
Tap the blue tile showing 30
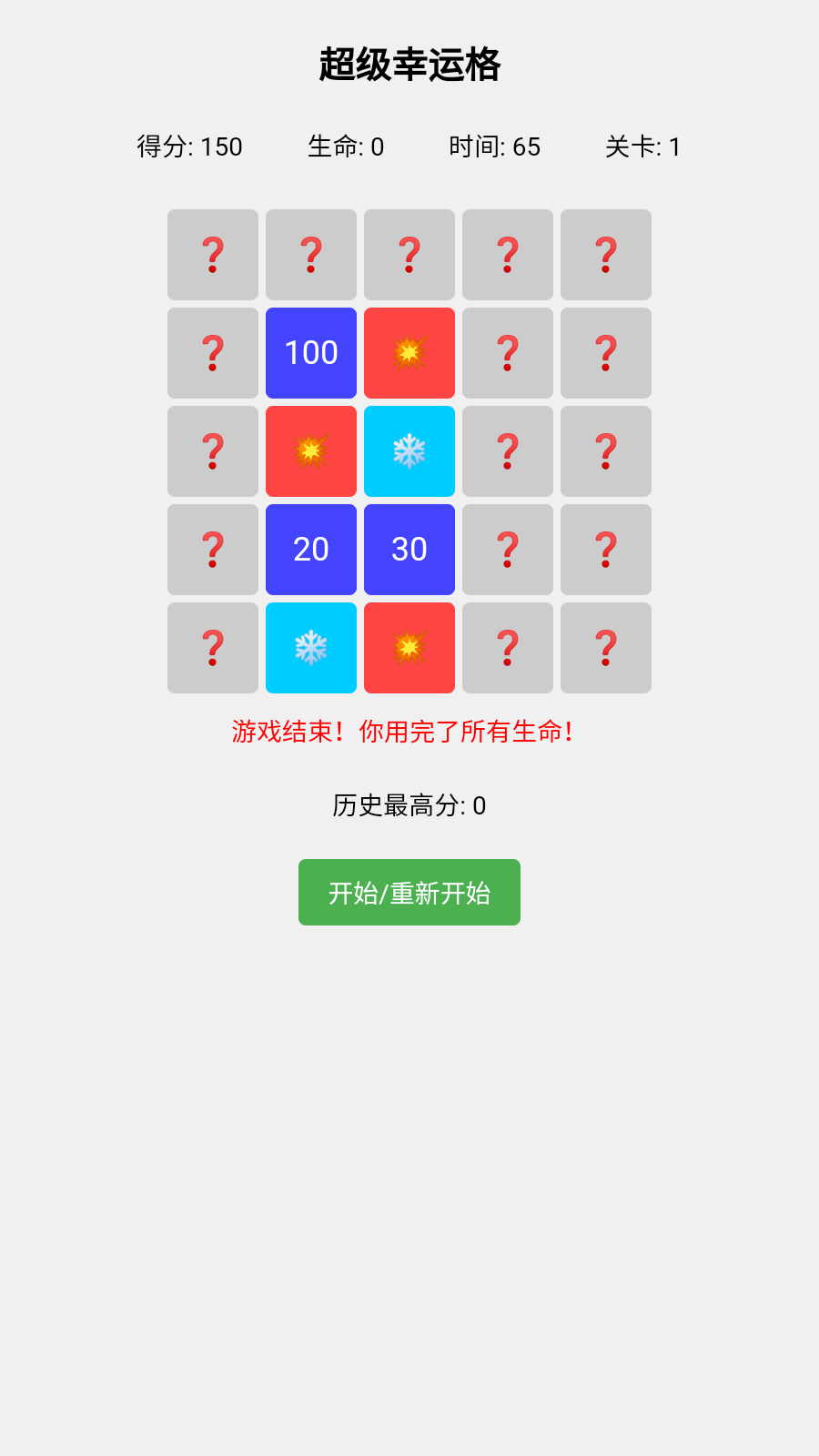(x=409, y=550)
